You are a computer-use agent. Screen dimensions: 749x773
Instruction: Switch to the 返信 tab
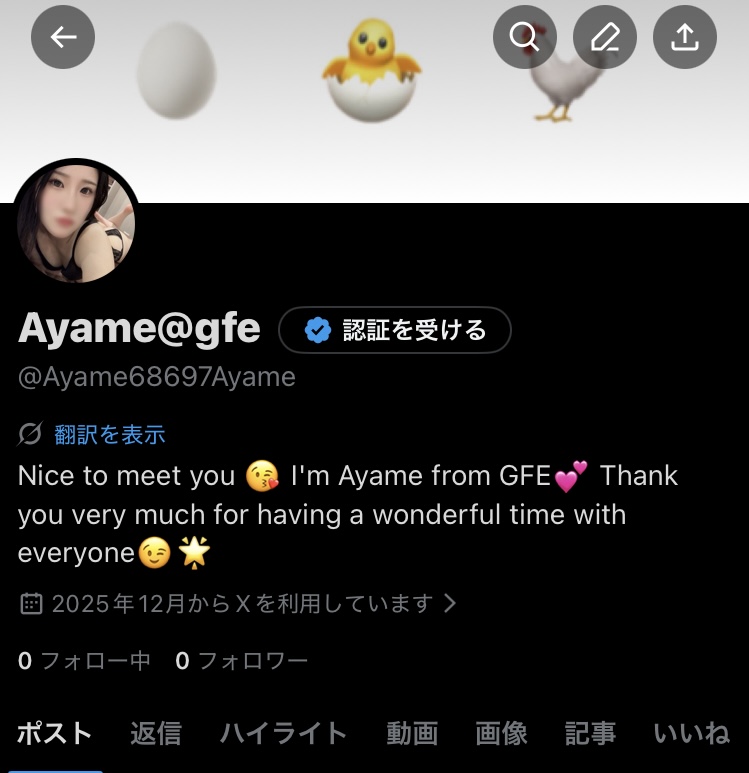(x=155, y=734)
